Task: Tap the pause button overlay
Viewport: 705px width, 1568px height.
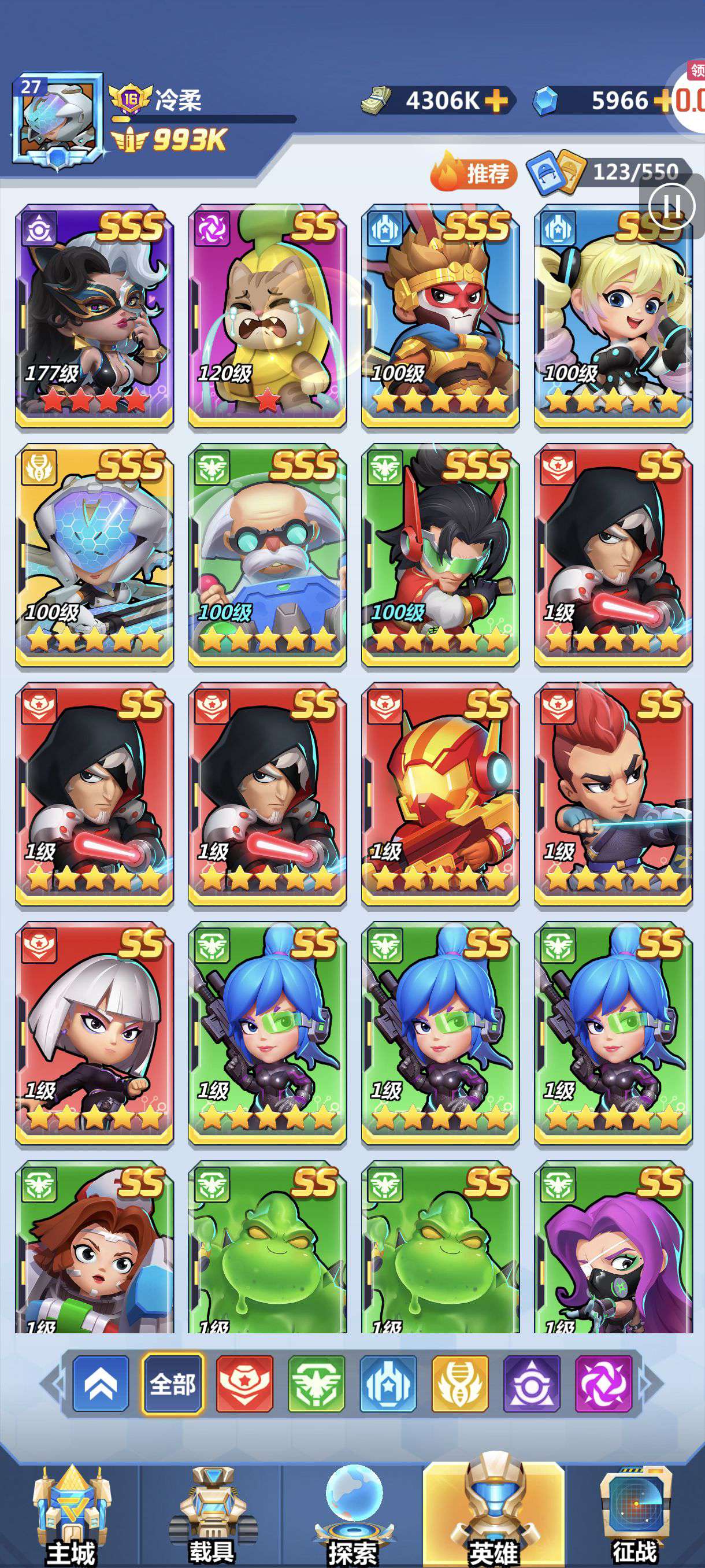Action: coord(671,206)
